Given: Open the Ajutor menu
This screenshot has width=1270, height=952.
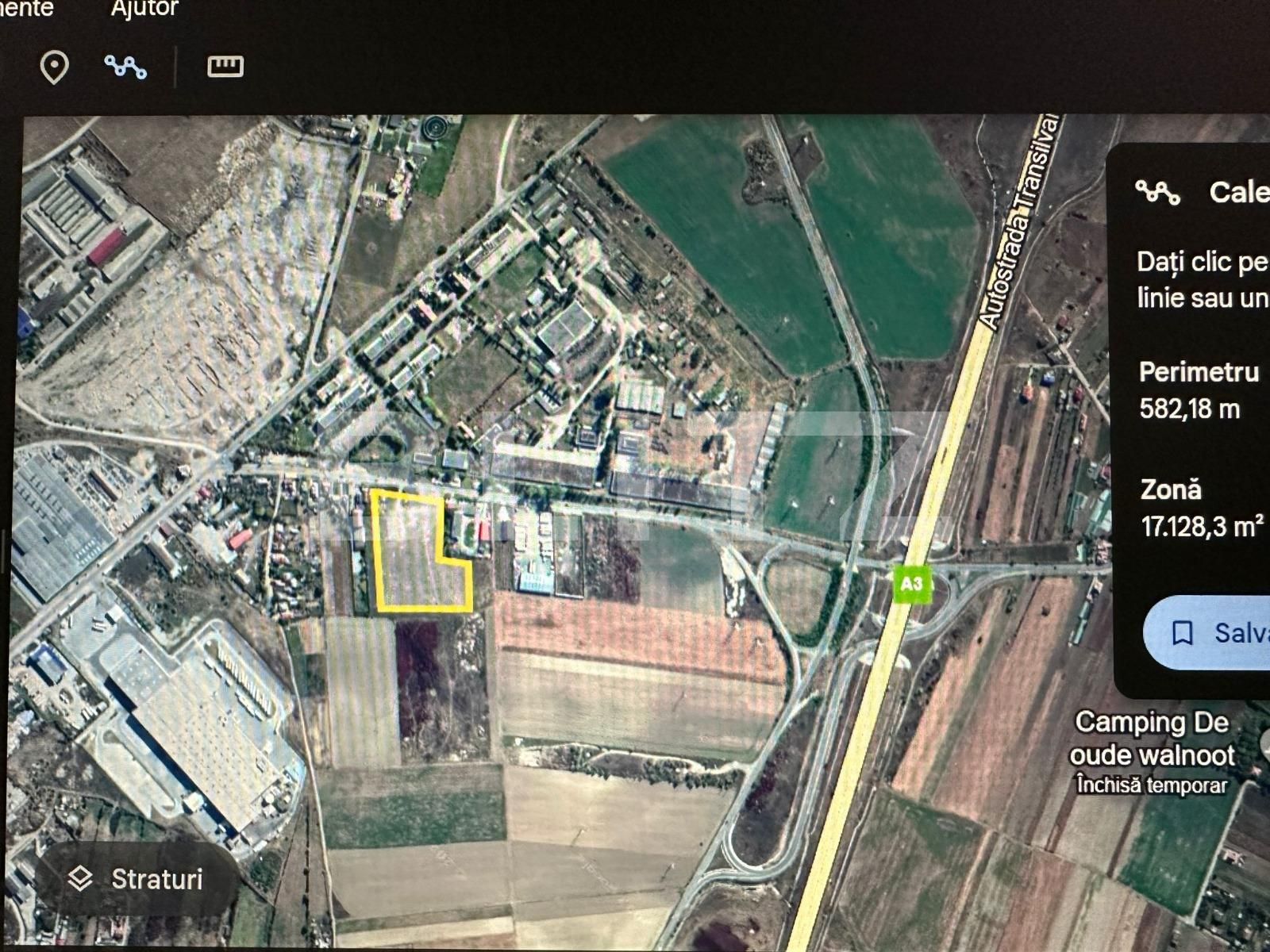Looking at the screenshot, I should point(144,10).
